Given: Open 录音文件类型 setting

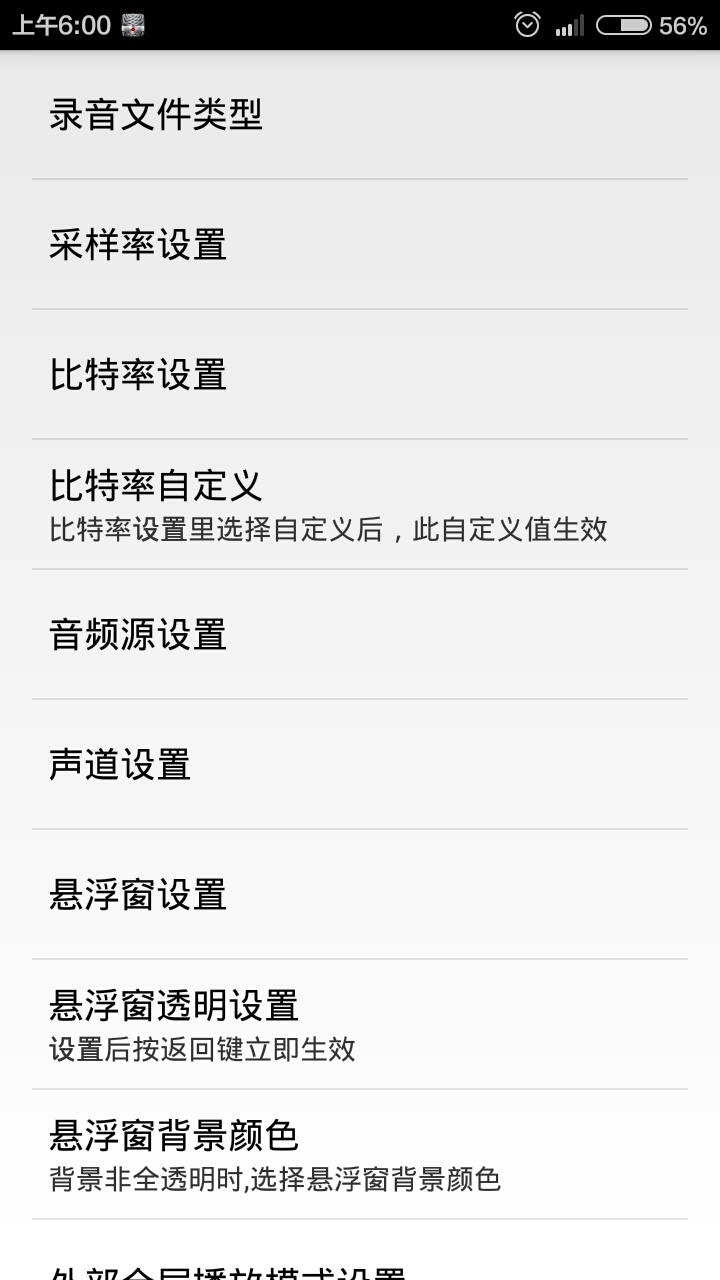Looking at the screenshot, I should (360, 115).
